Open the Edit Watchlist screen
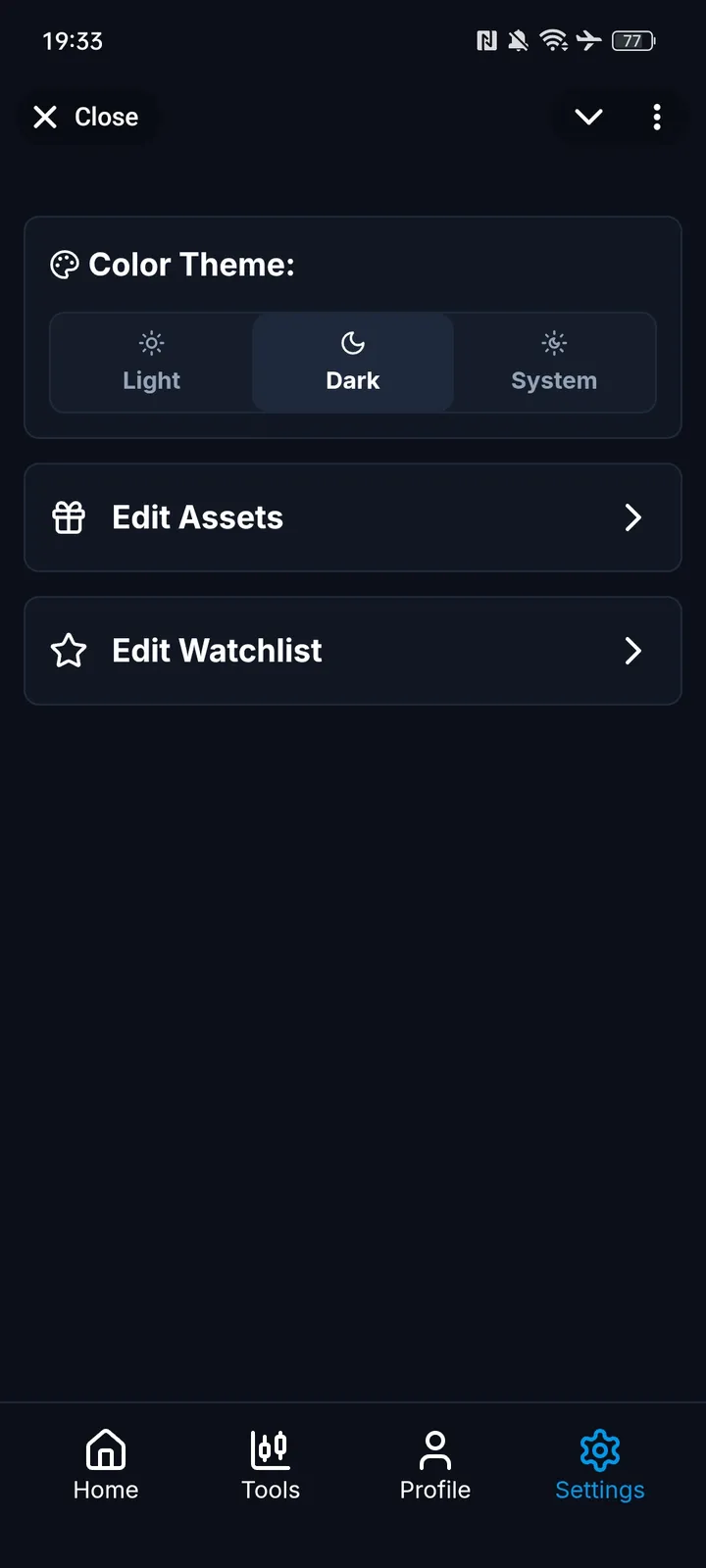Screen dimensions: 706x1568 point(353,650)
